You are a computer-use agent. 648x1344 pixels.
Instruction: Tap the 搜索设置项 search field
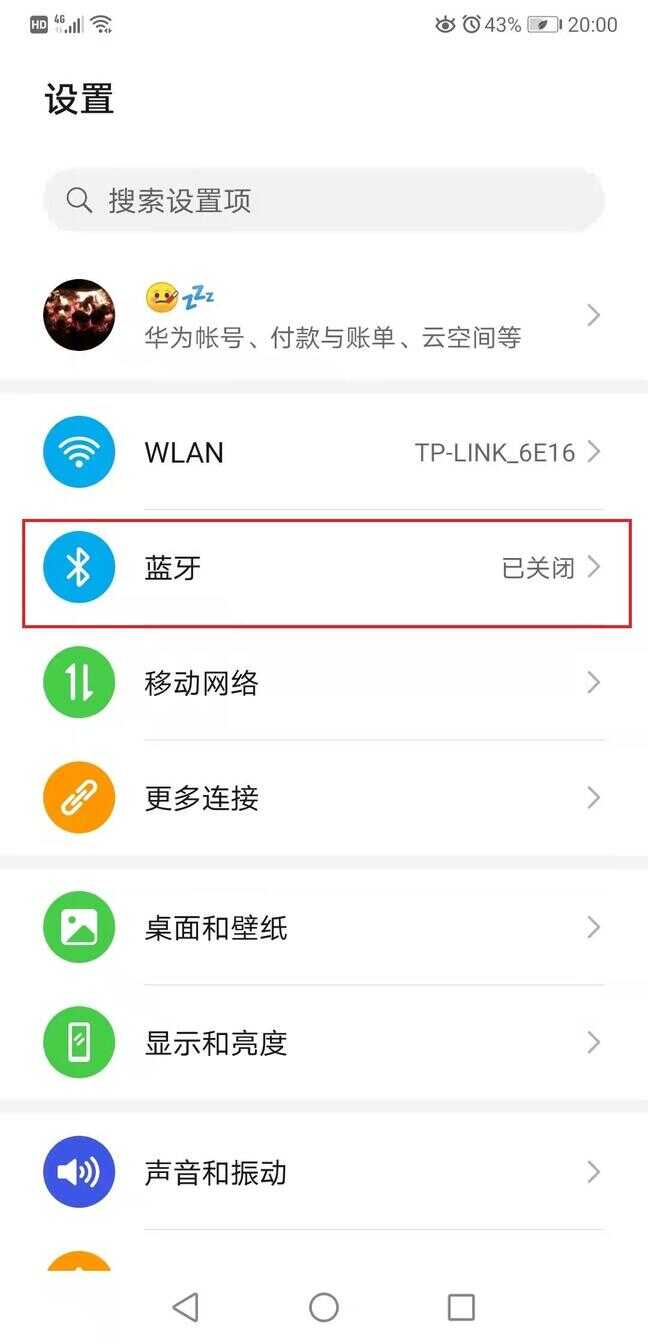coord(324,201)
